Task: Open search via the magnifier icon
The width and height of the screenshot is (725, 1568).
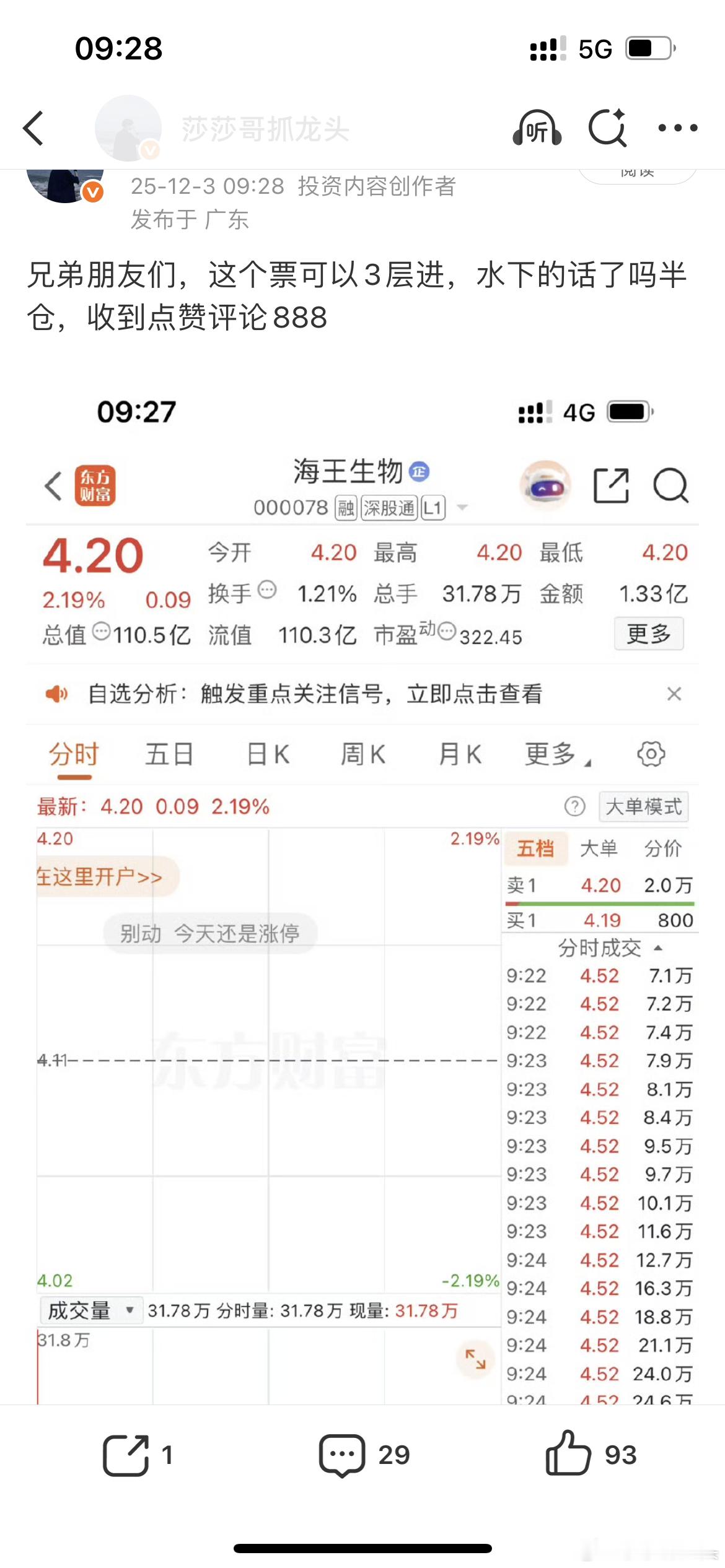Action: click(x=672, y=487)
